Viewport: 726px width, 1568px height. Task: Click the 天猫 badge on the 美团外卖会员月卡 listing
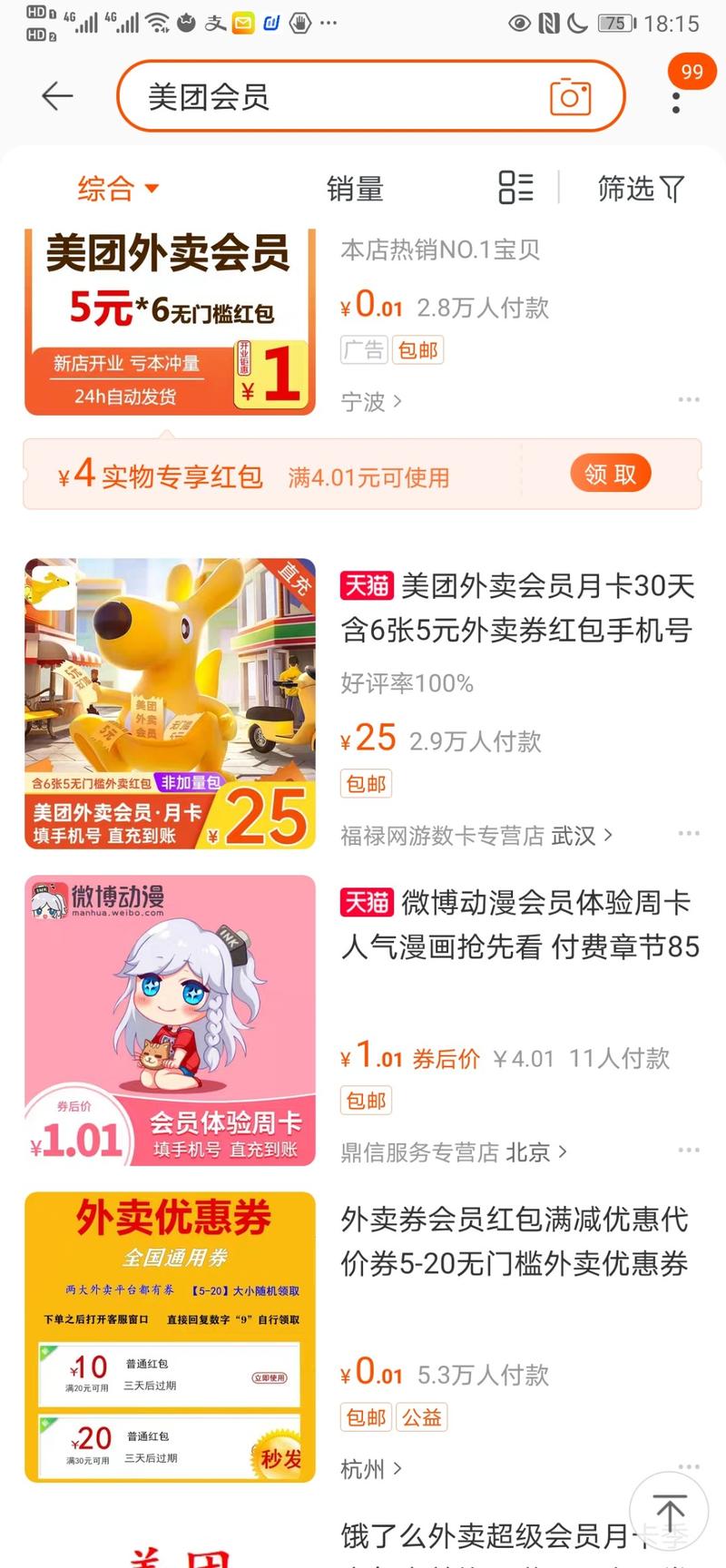[x=366, y=587]
